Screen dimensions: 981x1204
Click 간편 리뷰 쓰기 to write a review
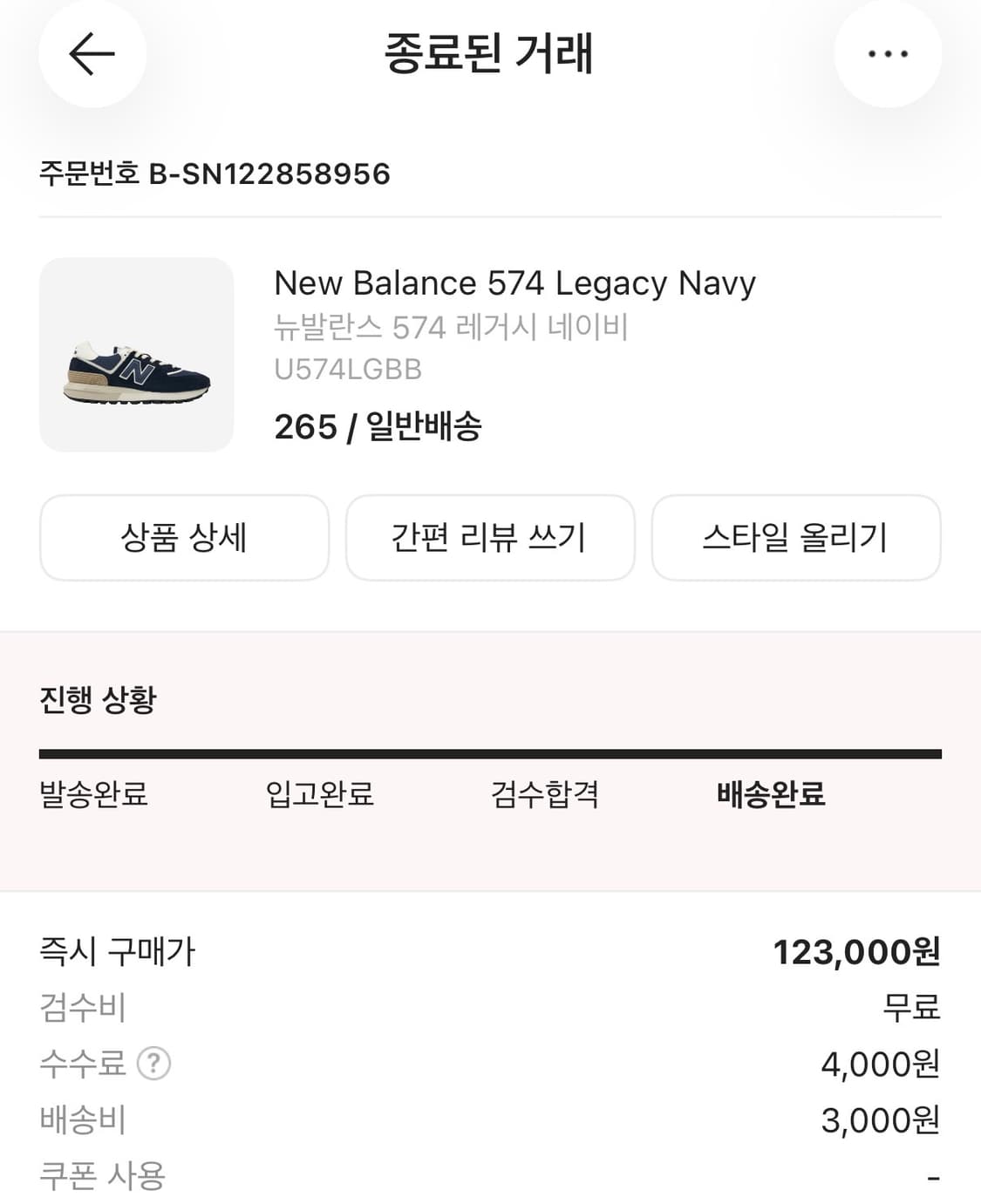(x=489, y=538)
